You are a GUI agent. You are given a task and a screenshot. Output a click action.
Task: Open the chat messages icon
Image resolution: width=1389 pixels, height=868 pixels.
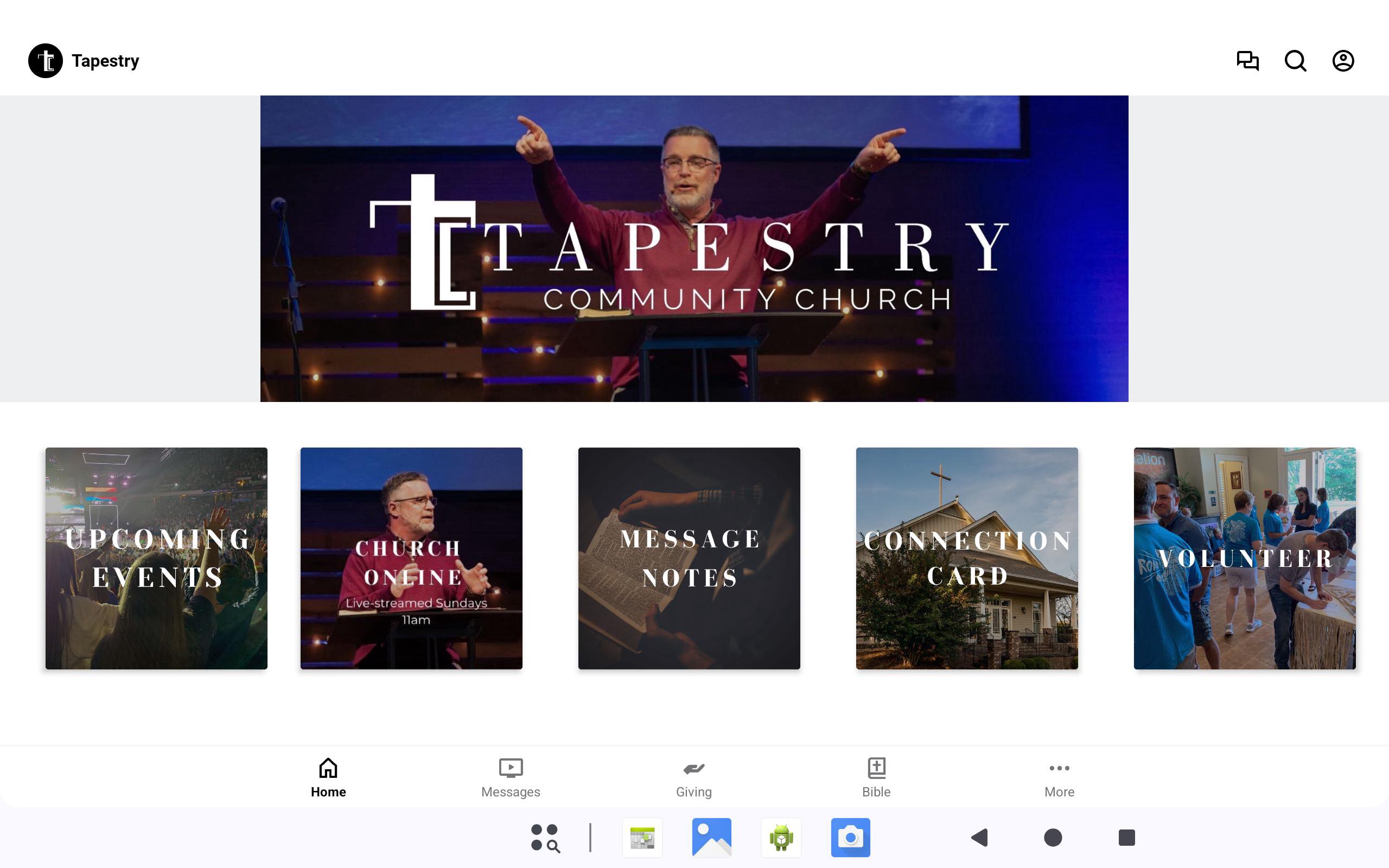(1247, 61)
